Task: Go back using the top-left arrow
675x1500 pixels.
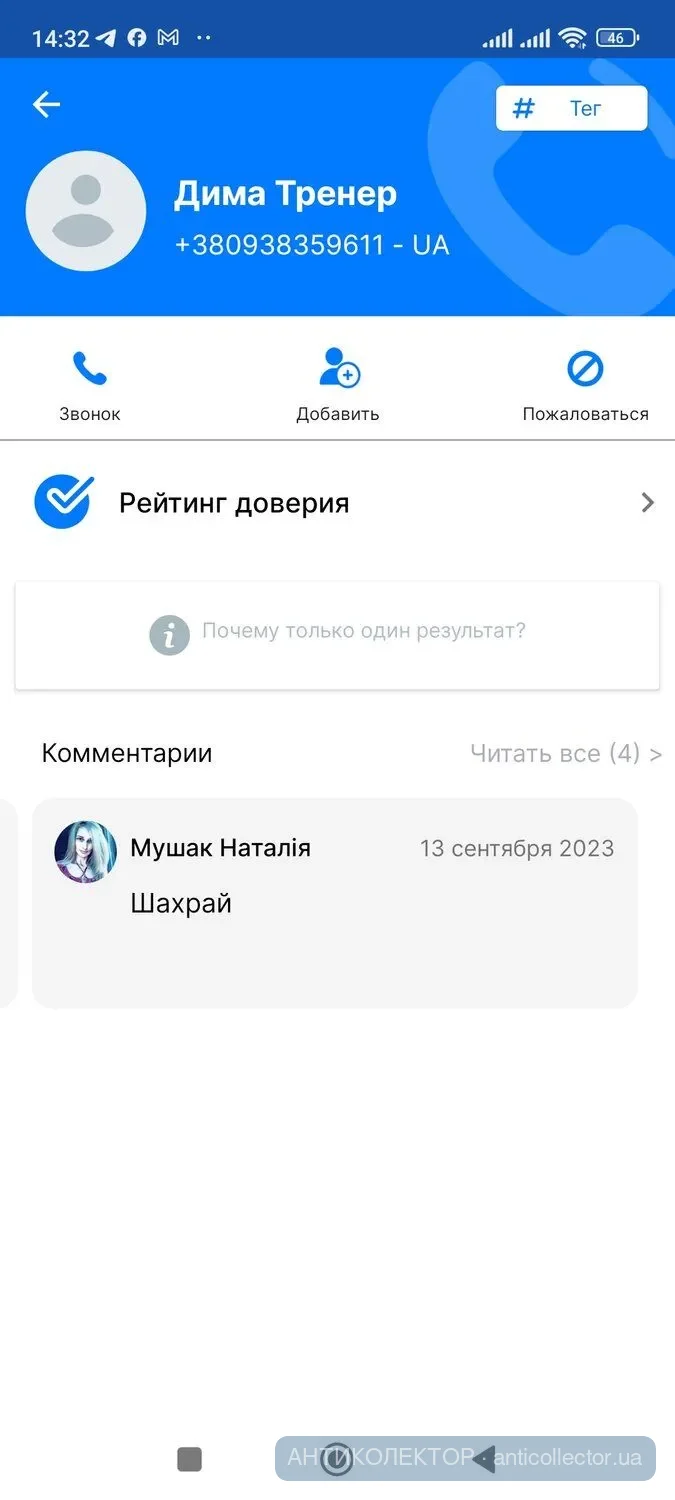Action: pyautogui.click(x=46, y=104)
